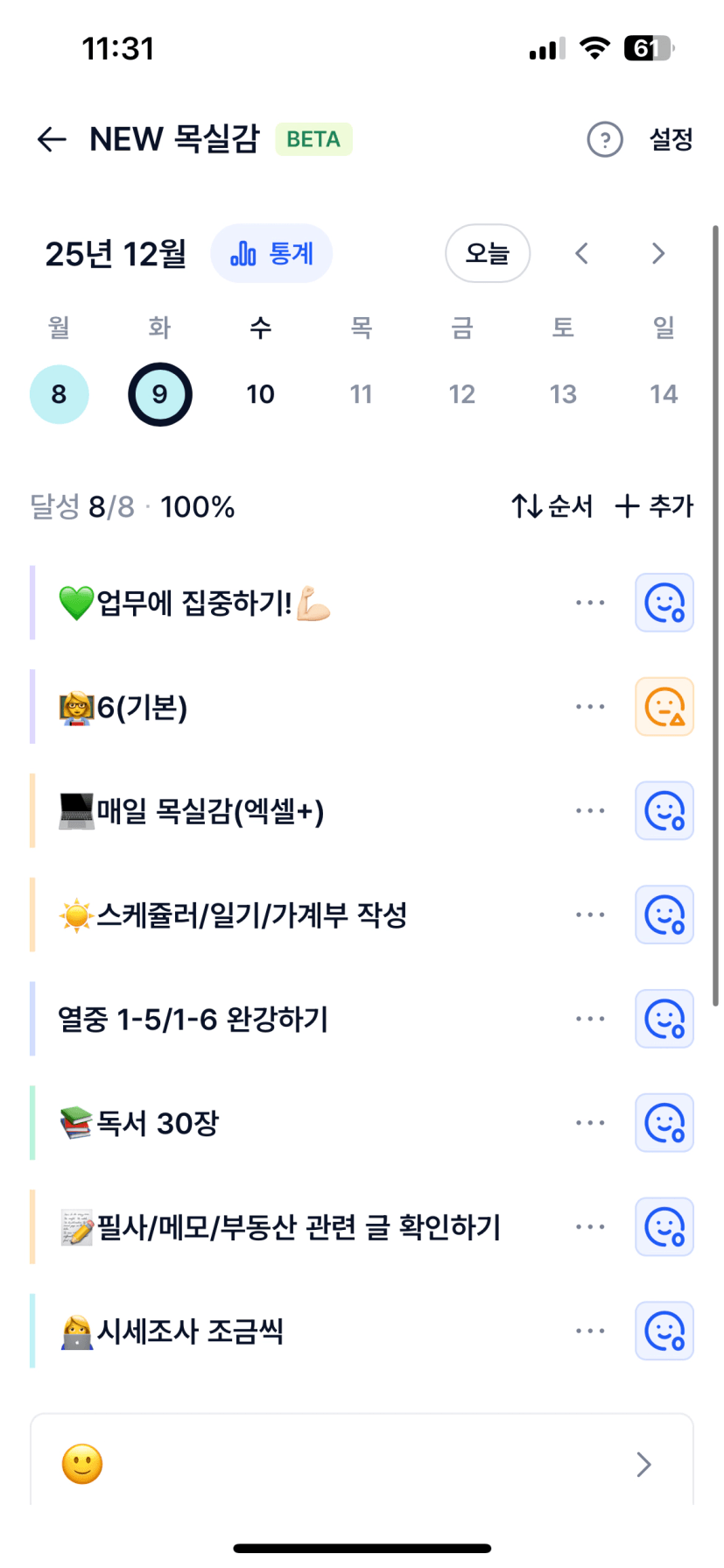724x1568 pixels.
Task: Select date 10 (수) in calendar
Action: pyautogui.click(x=260, y=394)
